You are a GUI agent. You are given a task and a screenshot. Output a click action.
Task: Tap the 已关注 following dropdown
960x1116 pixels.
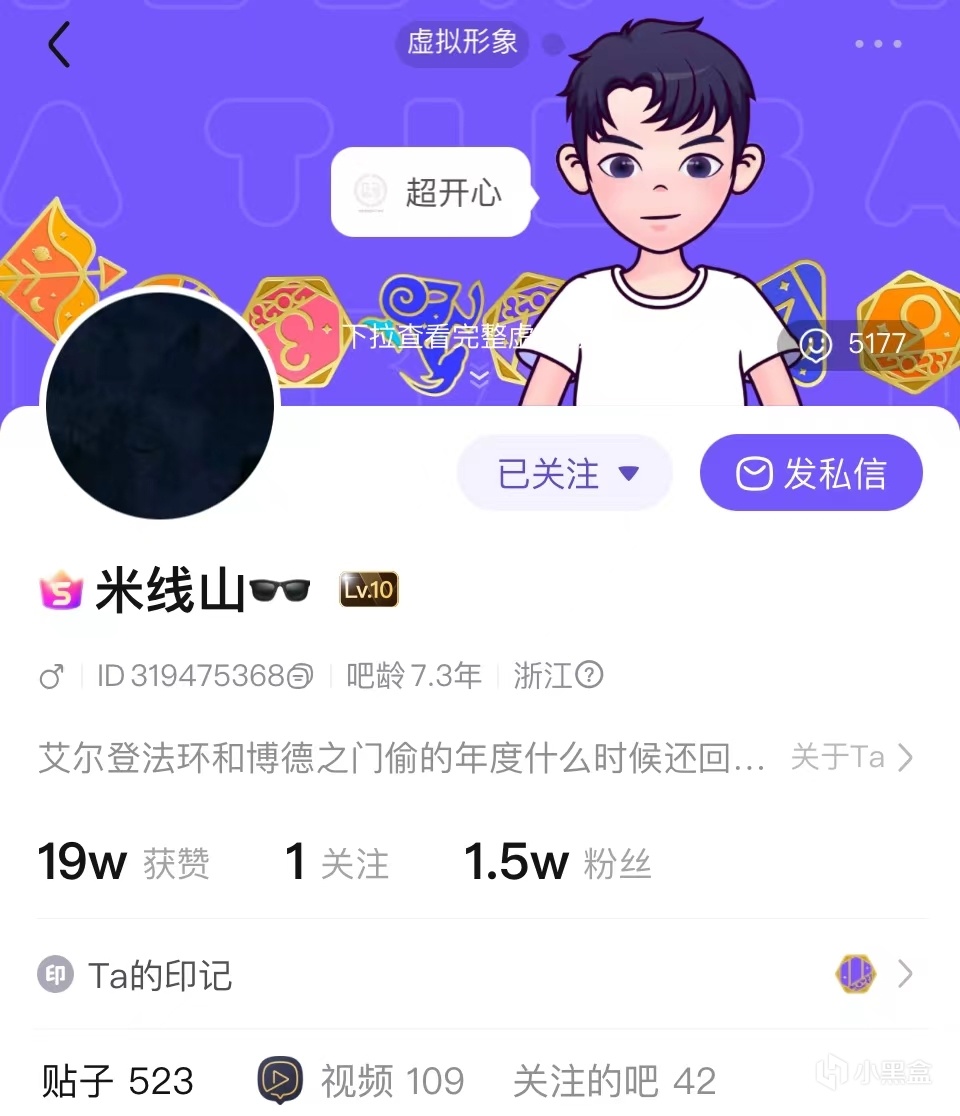(565, 473)
